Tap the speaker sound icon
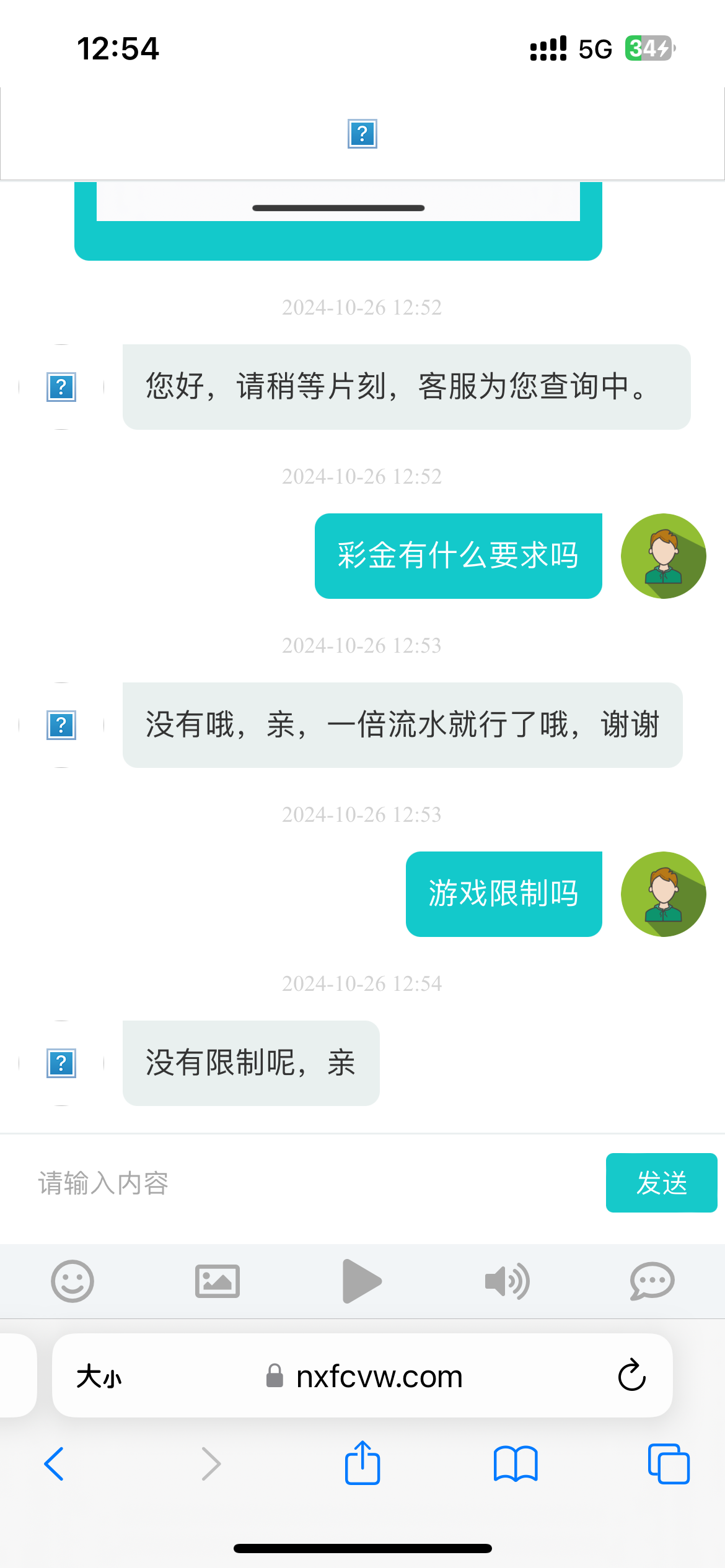This screenshot has width=725, height=1568. 507,1281
